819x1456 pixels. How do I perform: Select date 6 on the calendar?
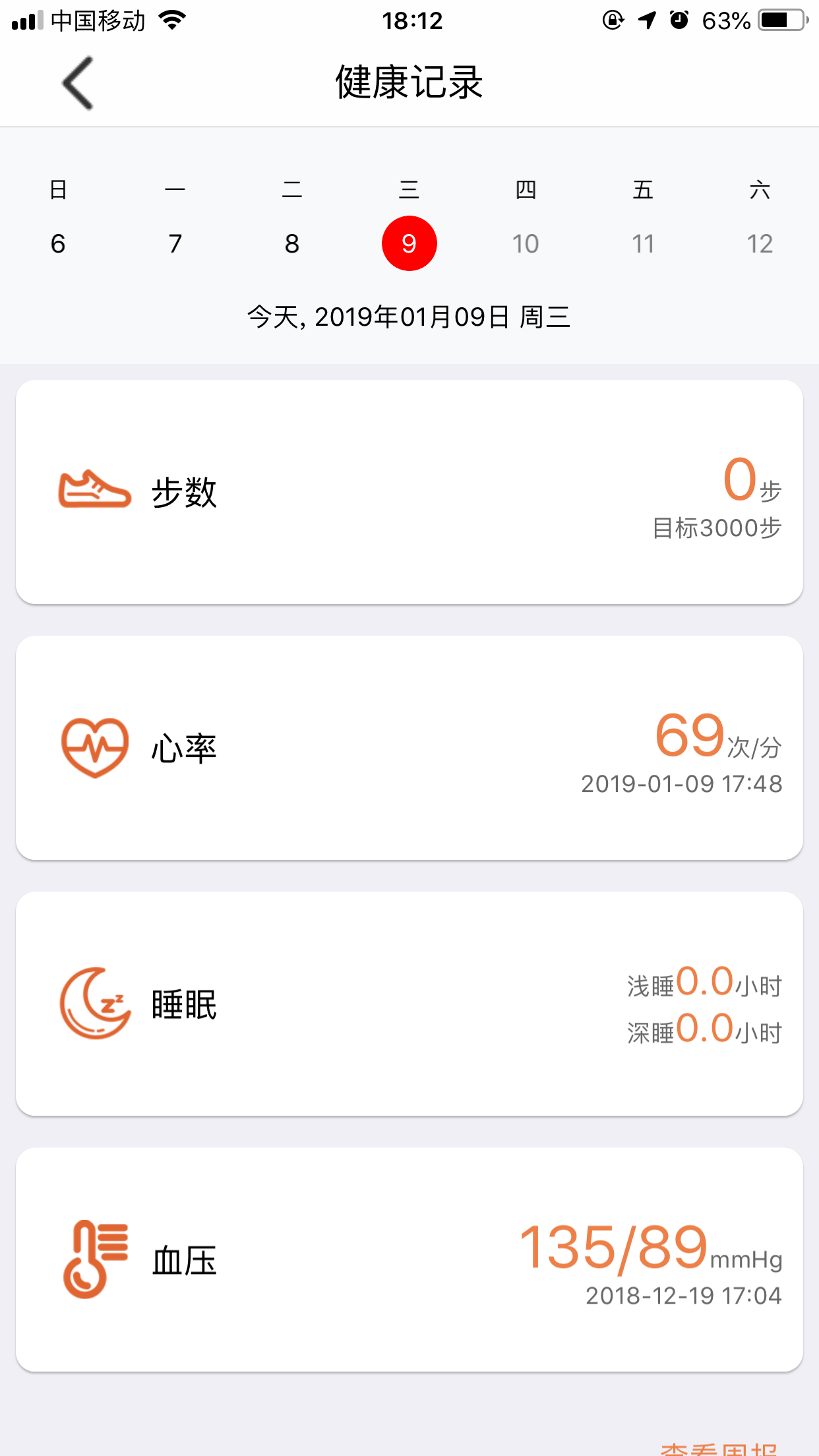58,243
